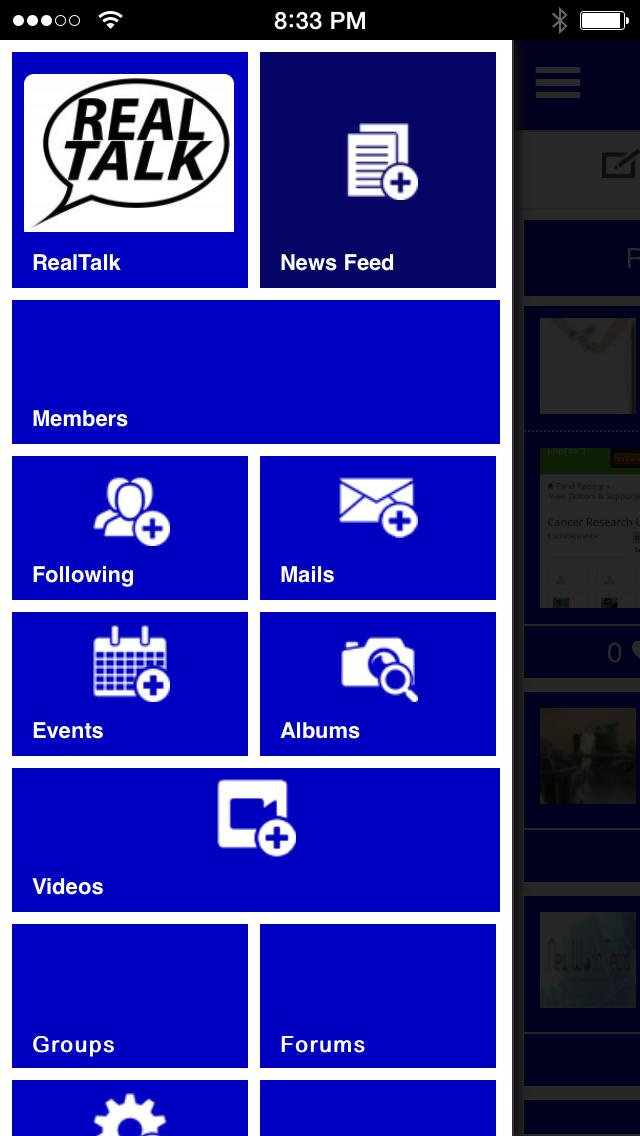
Task: Open the Events tile
Action: pos(130,684)
